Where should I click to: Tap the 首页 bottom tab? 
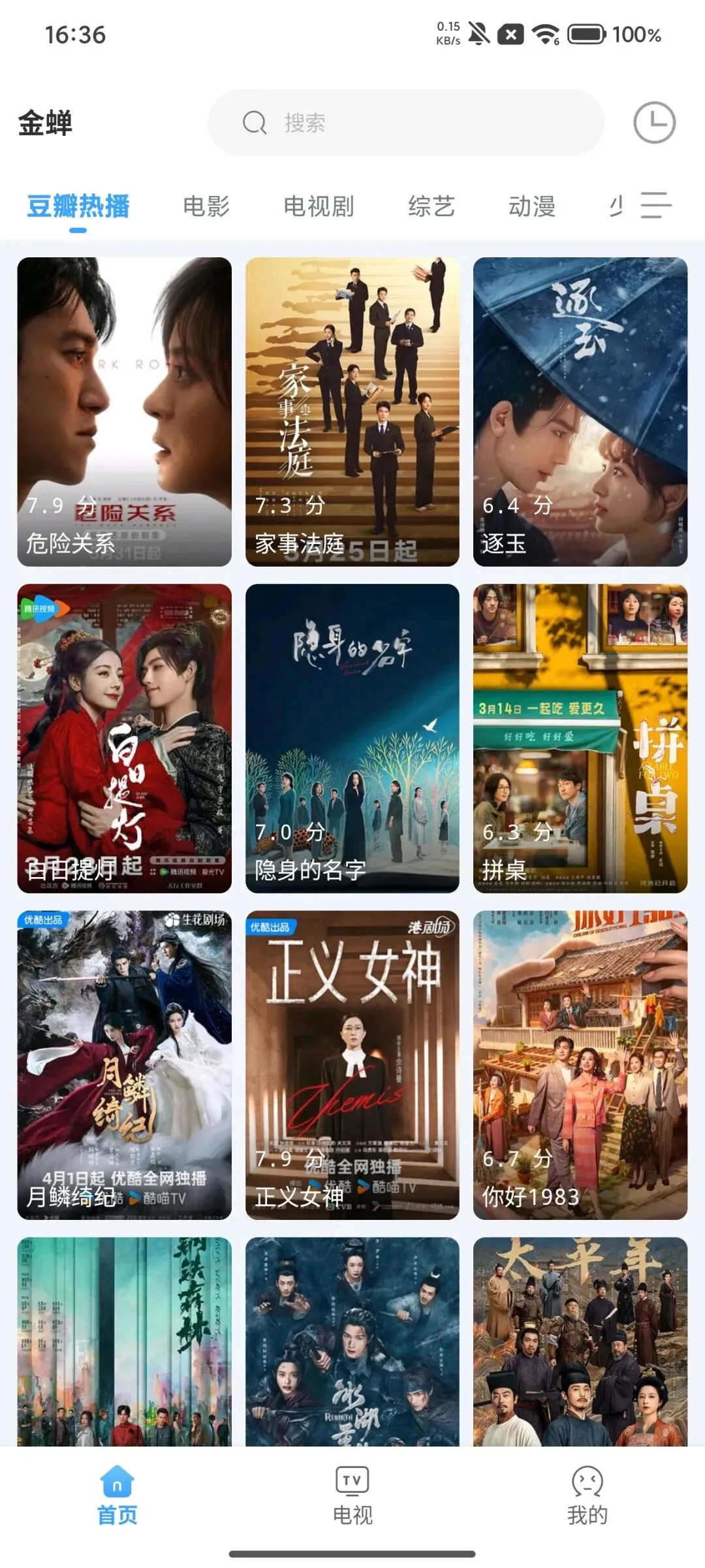pos(117,1496)
